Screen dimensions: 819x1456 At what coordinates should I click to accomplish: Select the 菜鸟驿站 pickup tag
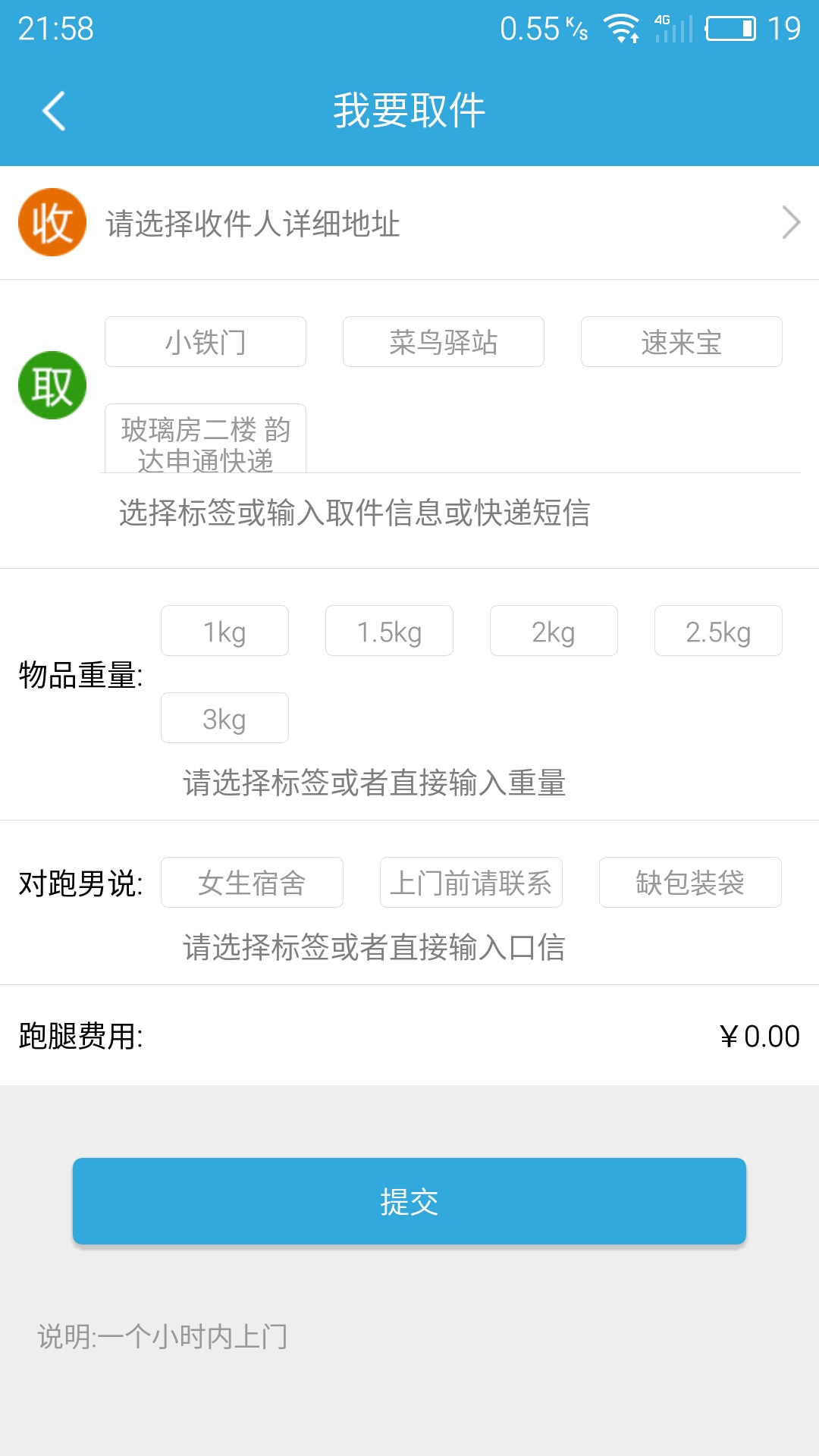(x=444, y=342)
